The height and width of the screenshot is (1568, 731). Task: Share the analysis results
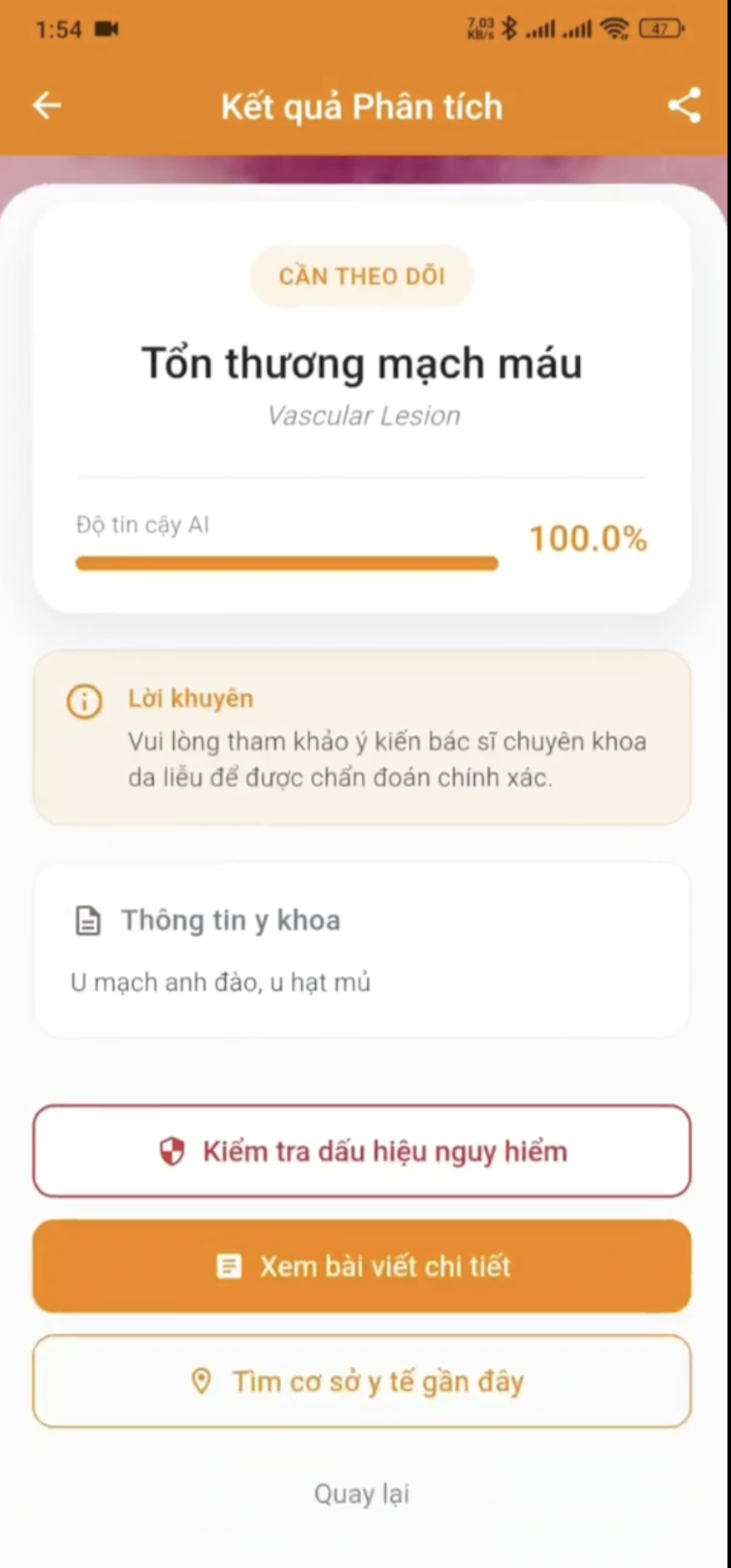click(684, 105)
